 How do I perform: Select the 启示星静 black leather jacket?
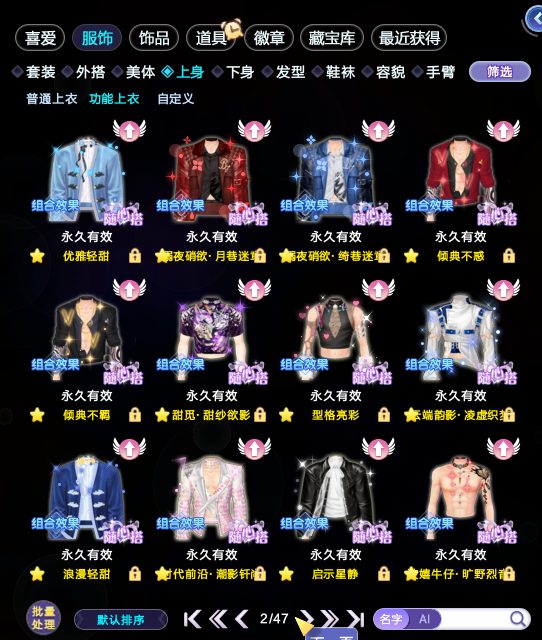[335, 498]
